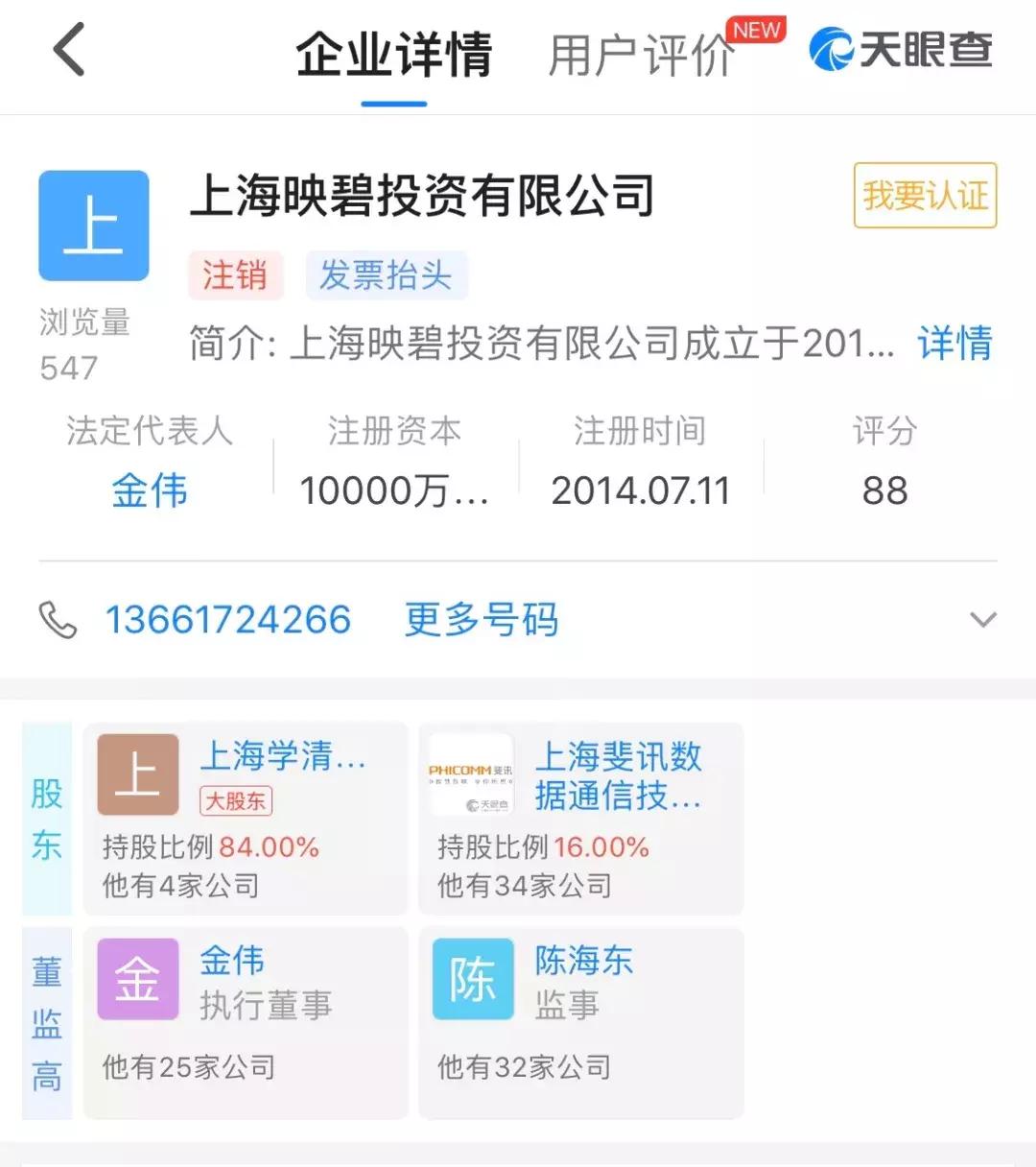
Task: Click supervisor 陈海东's name
Action: pos(582,961)
